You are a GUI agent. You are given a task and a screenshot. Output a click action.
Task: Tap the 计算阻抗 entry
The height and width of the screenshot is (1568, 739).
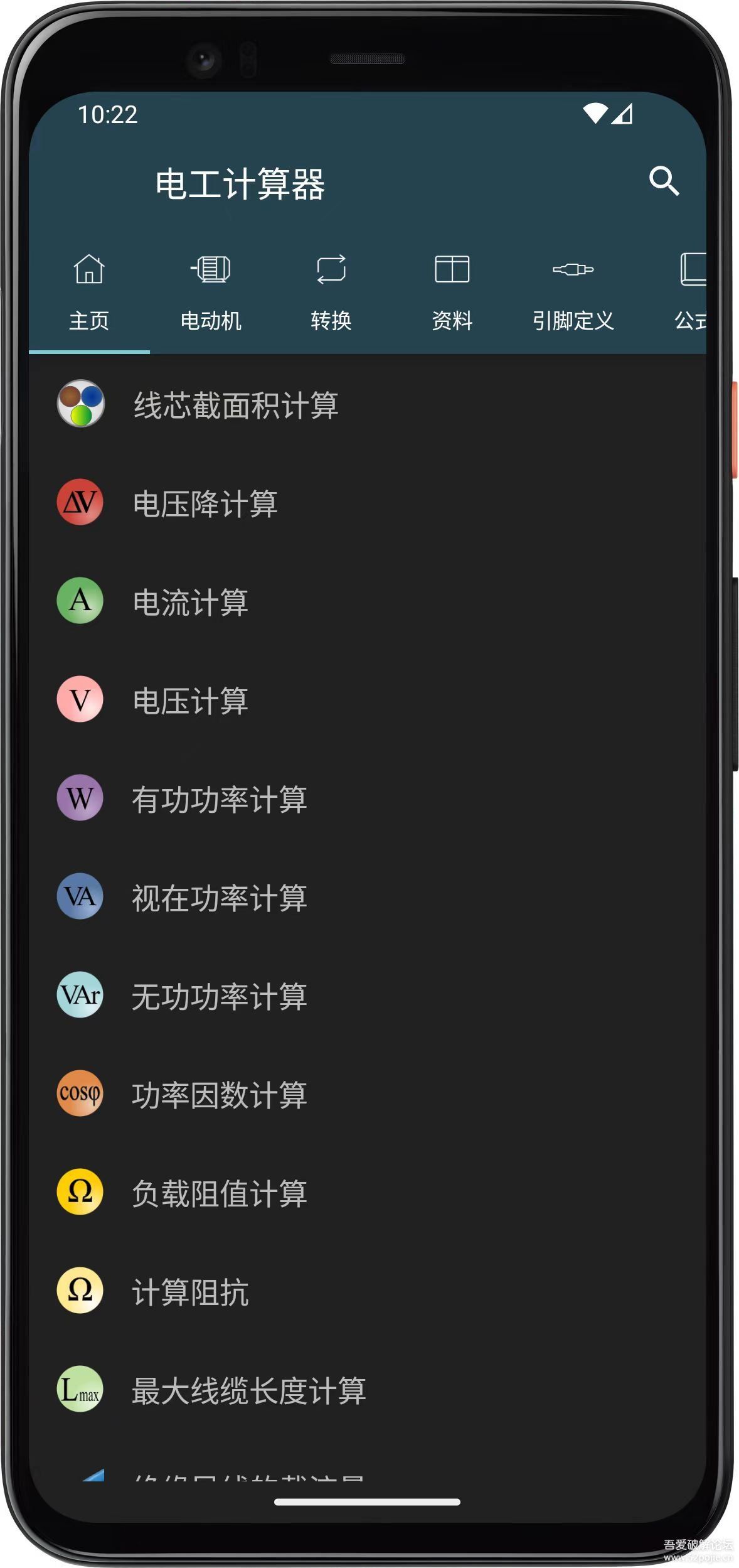point(191,1292)
